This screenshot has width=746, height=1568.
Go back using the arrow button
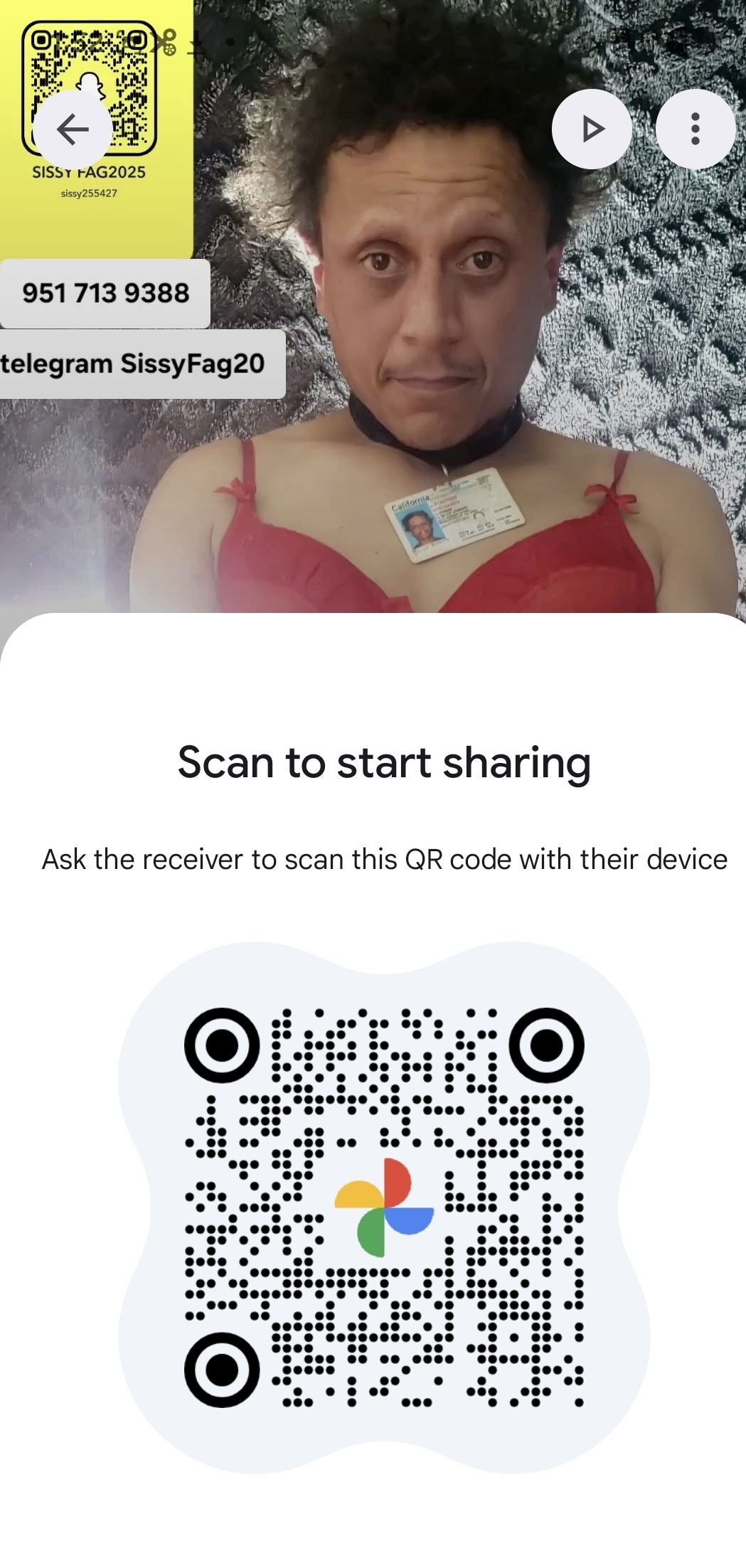[73, 129]
